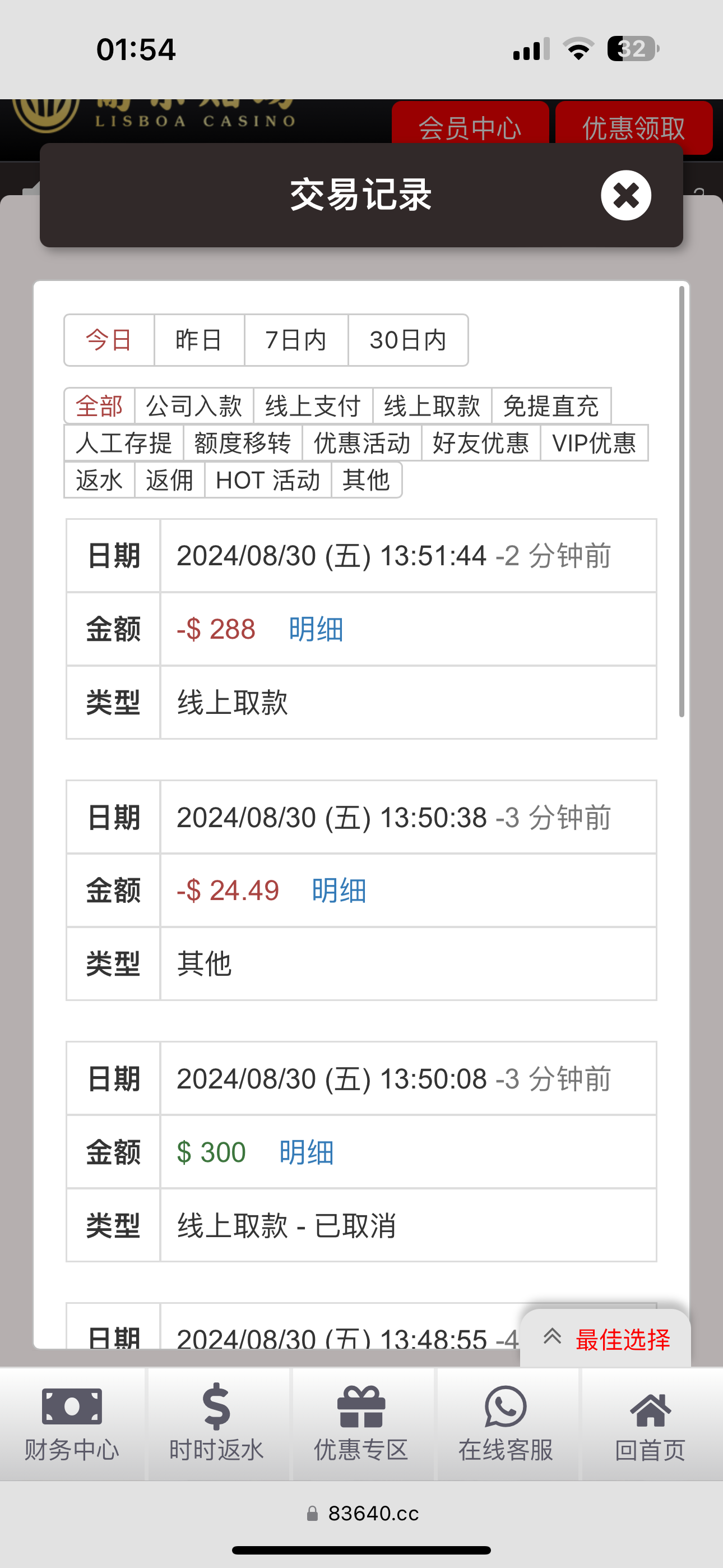Screen dimensions: 723x1568
Task: Open 明细 for the $ 300 cancelled withdrawal
Action: [x=306, y=1153]
